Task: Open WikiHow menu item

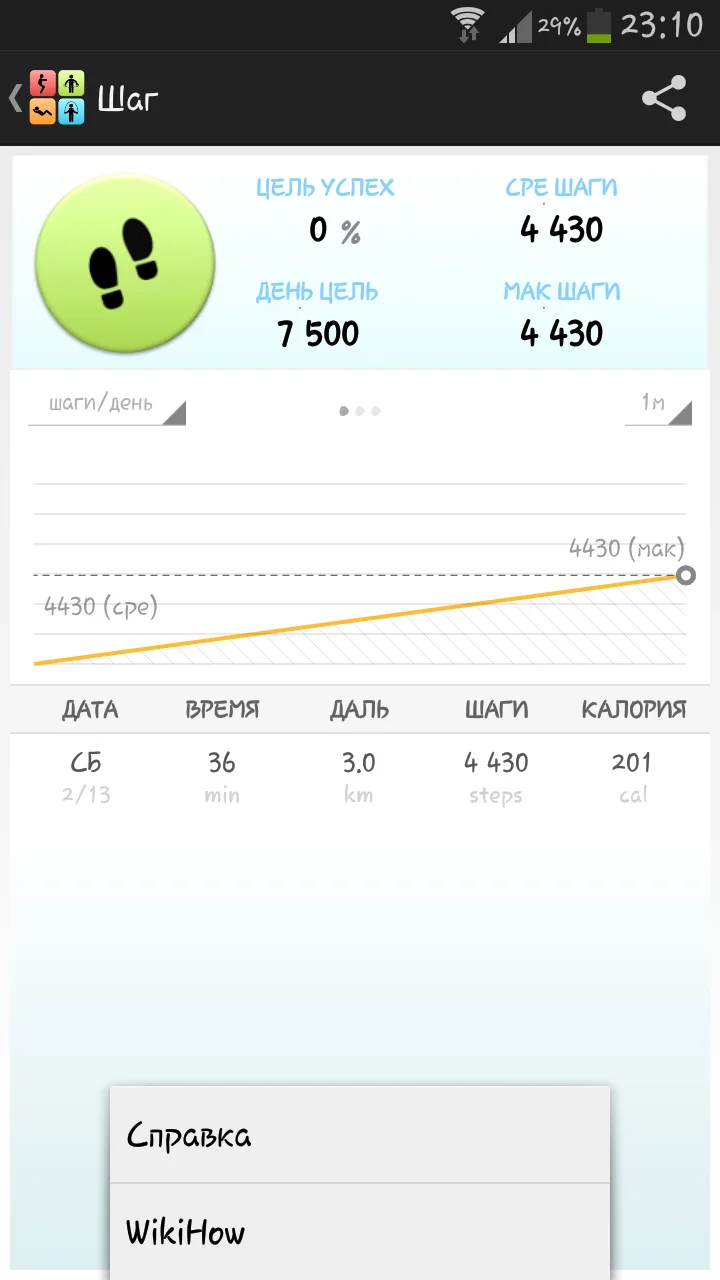Action: coord(359,1232)
